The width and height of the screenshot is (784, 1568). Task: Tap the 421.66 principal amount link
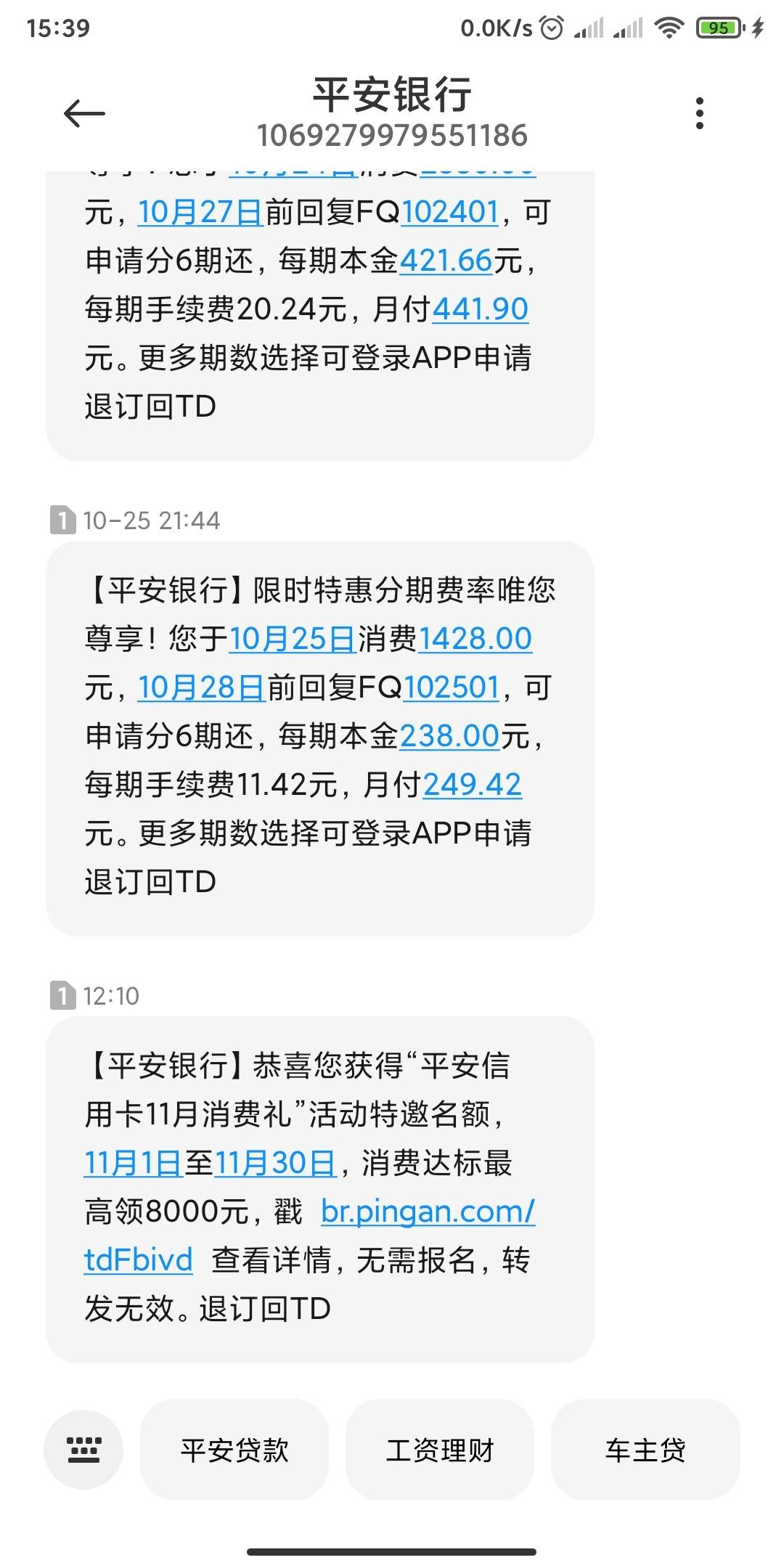[446, 260]
